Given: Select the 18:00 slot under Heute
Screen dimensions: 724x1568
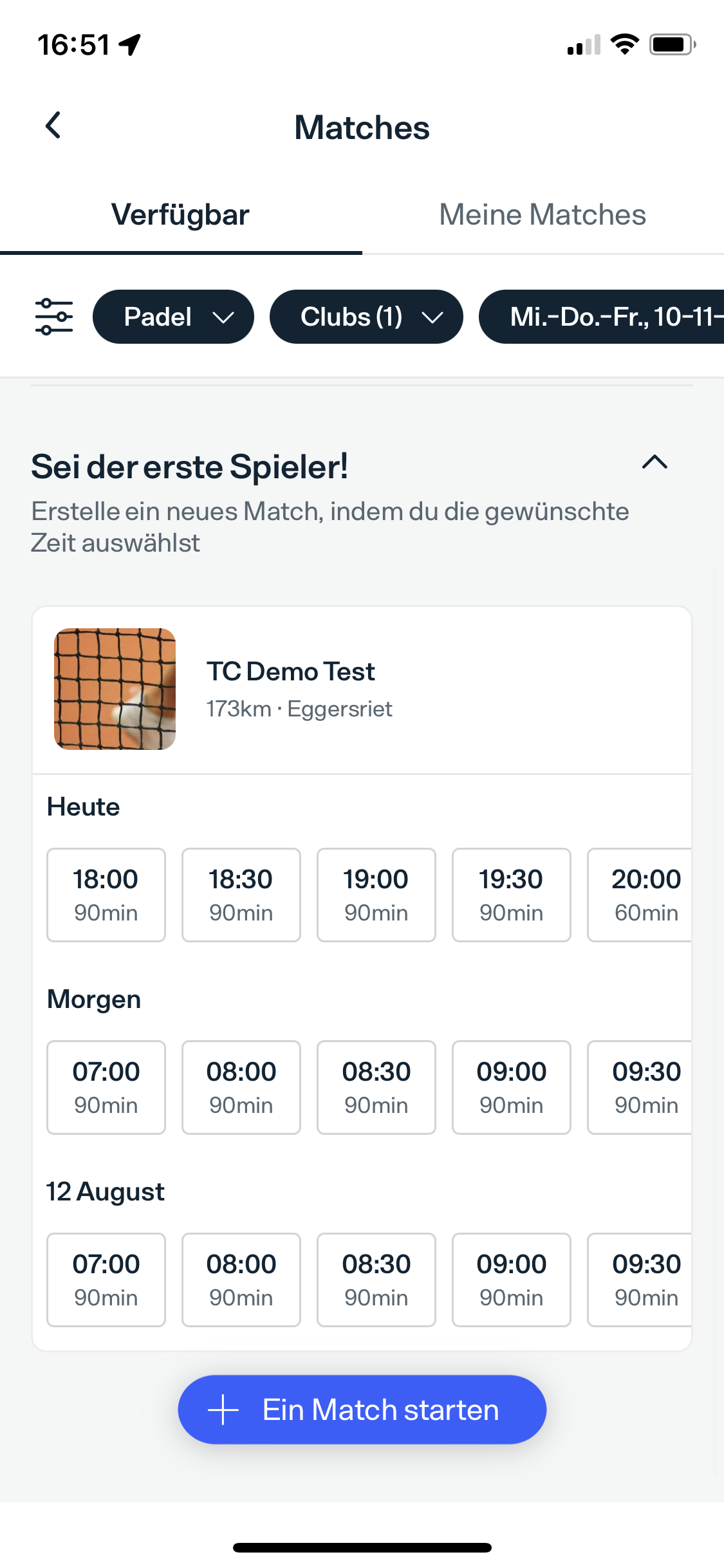Looking at the screenshot, I should coord(106,895).
